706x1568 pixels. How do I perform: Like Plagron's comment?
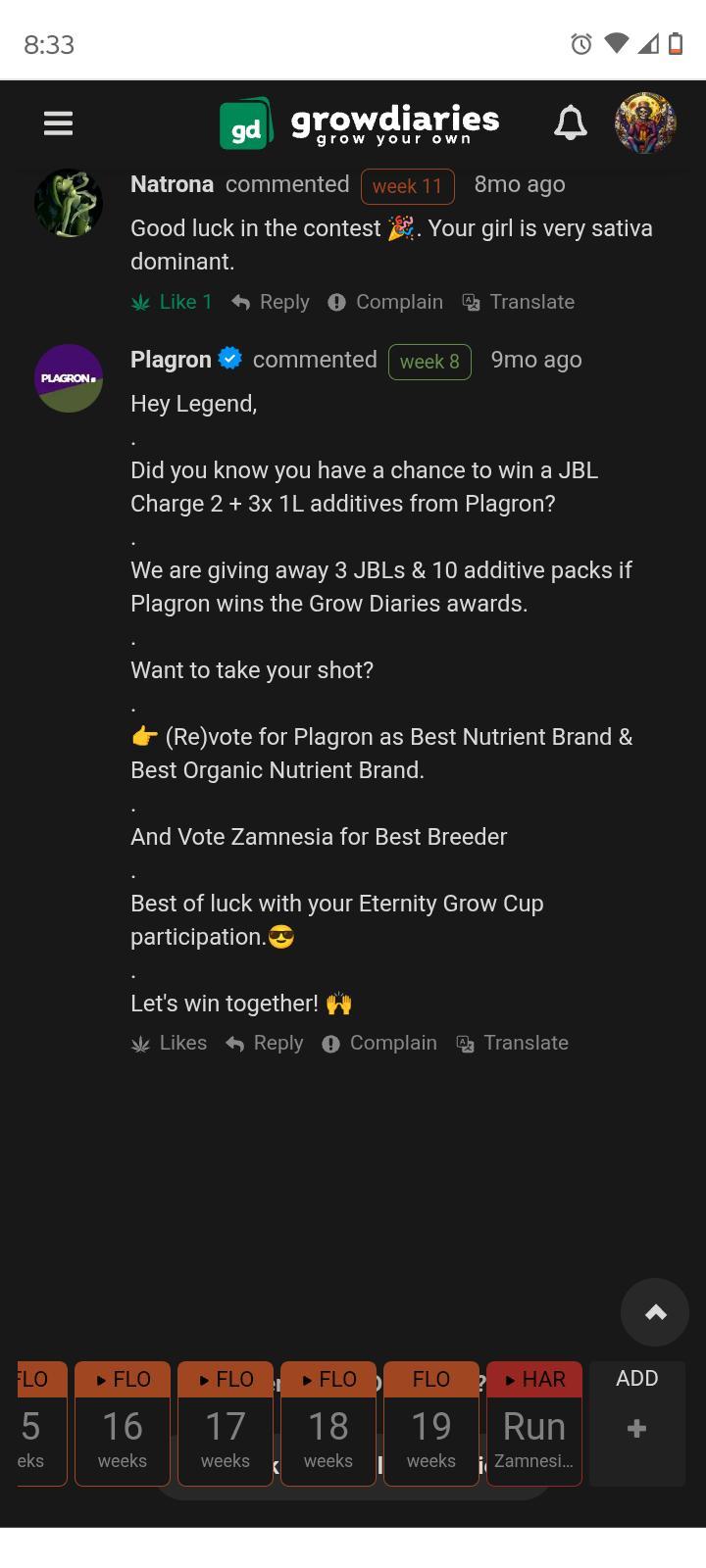tap(169, 1043)
